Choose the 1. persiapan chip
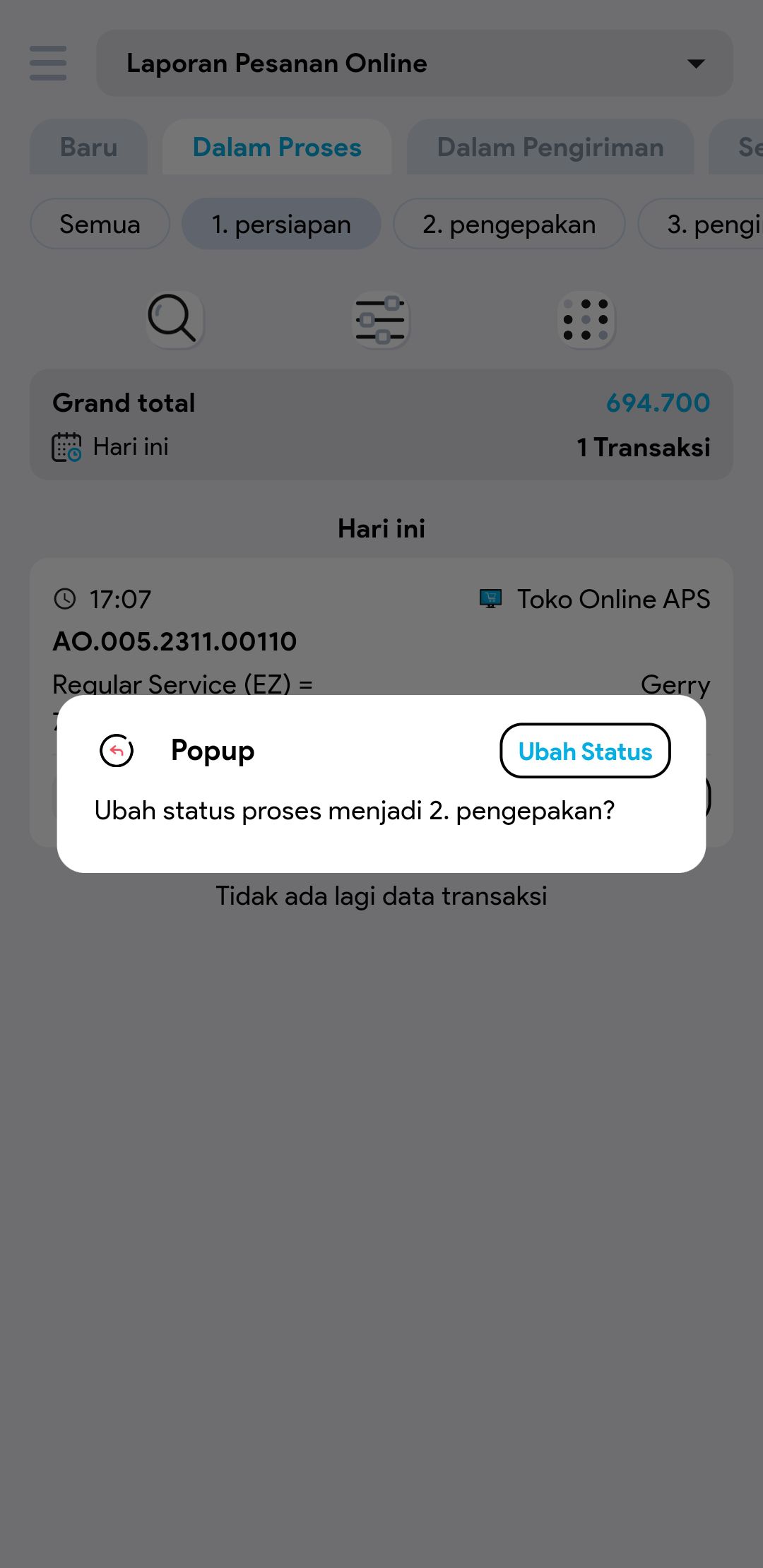The image size is (763, 1568). 281,225
